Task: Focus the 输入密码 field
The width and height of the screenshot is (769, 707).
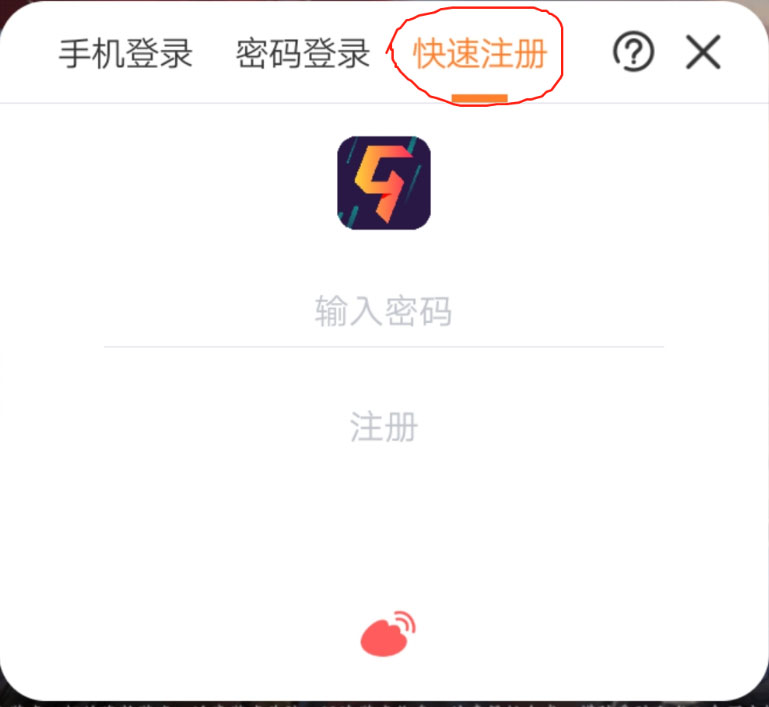Action: click(x=383, y=313)
